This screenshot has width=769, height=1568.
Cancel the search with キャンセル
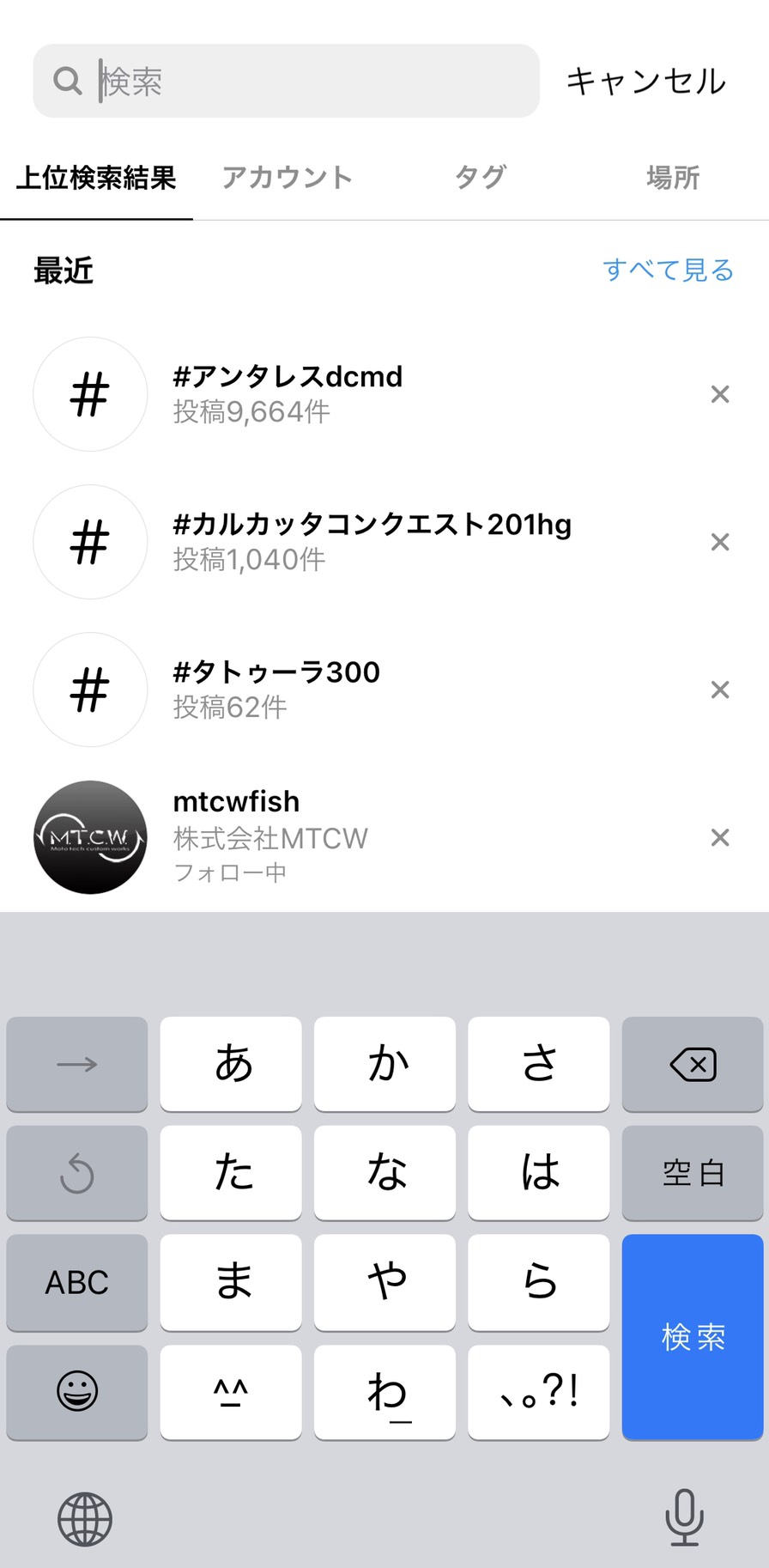tap(646, 81)
